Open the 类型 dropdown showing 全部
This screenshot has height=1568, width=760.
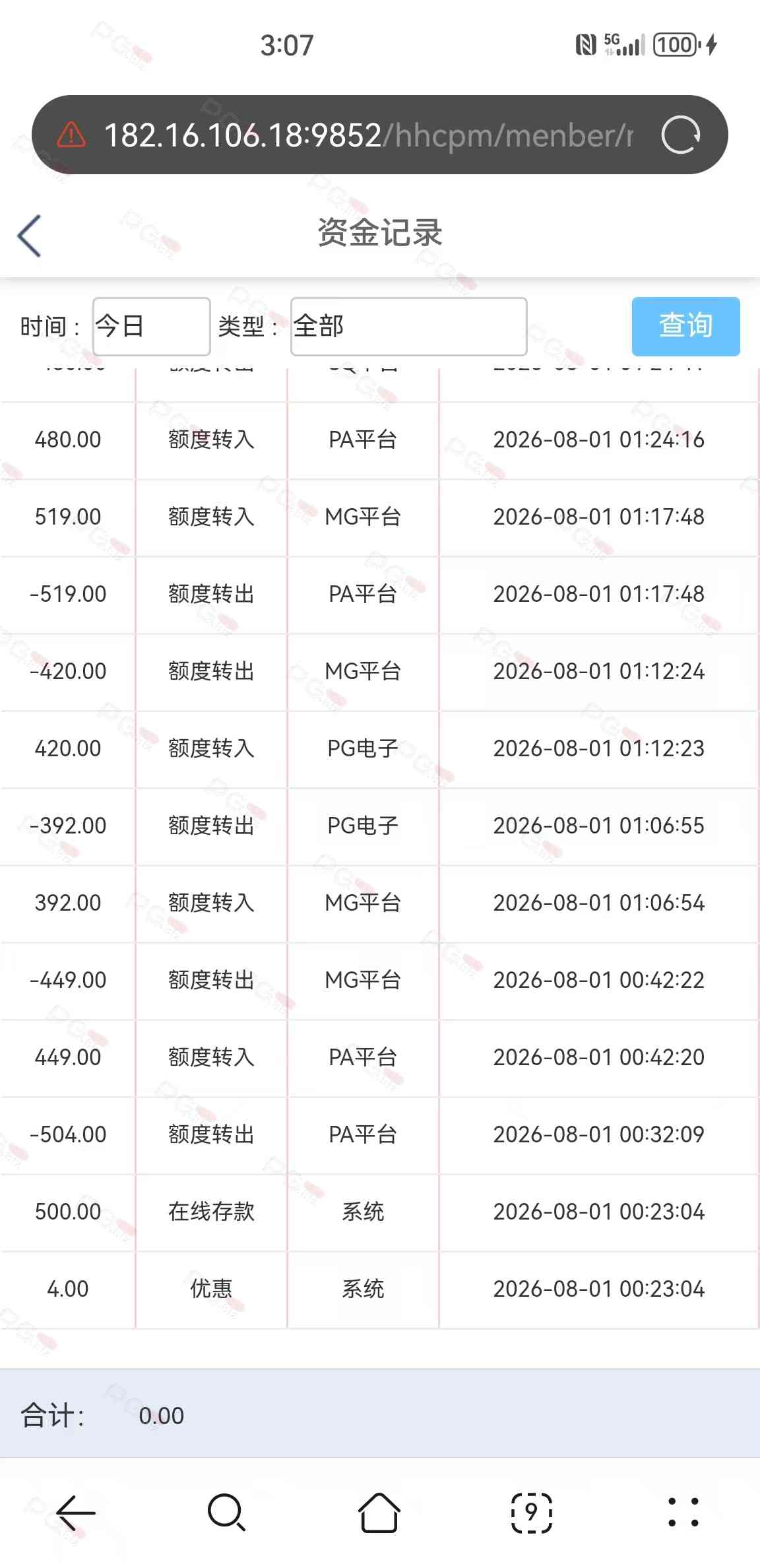point(409,326)
